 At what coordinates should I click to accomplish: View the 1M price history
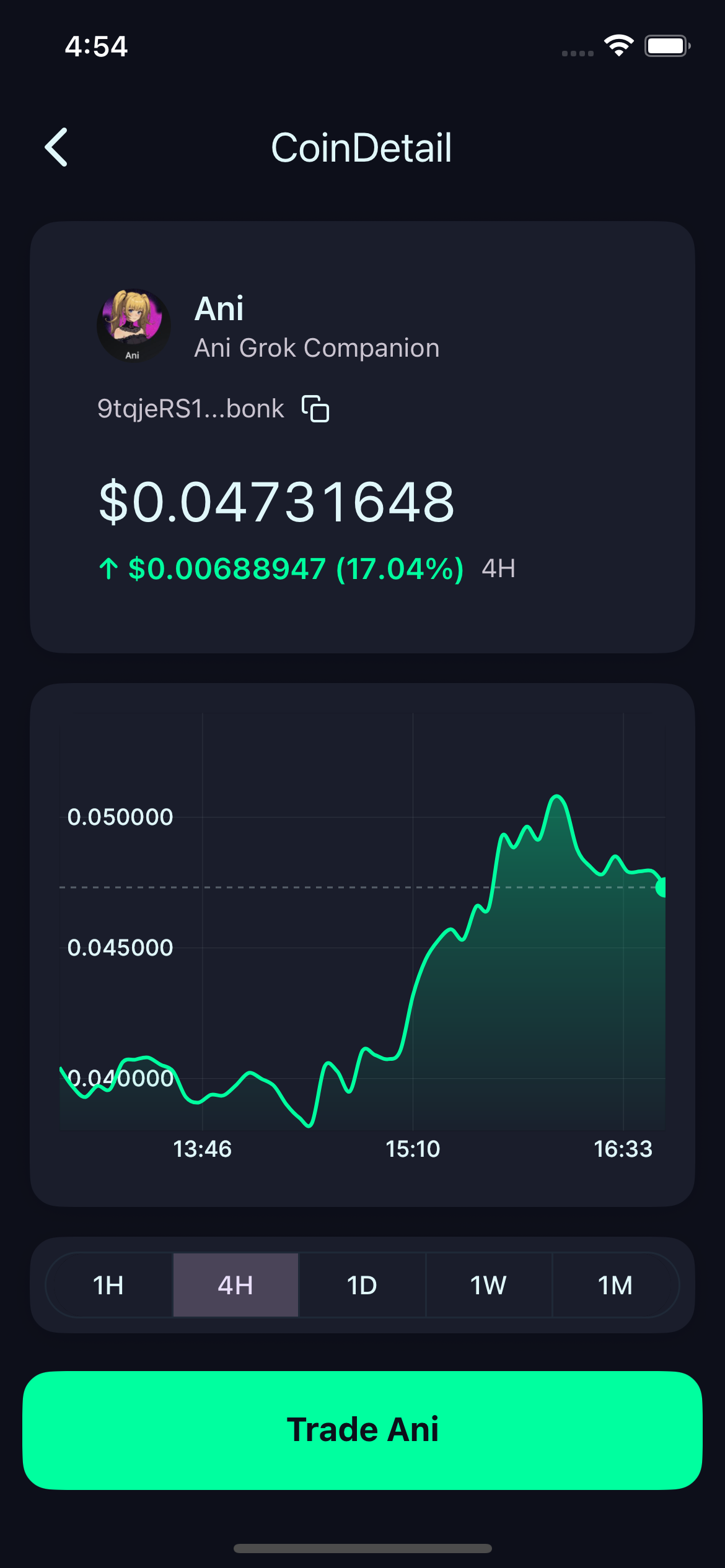click(x=615, y=1285)
